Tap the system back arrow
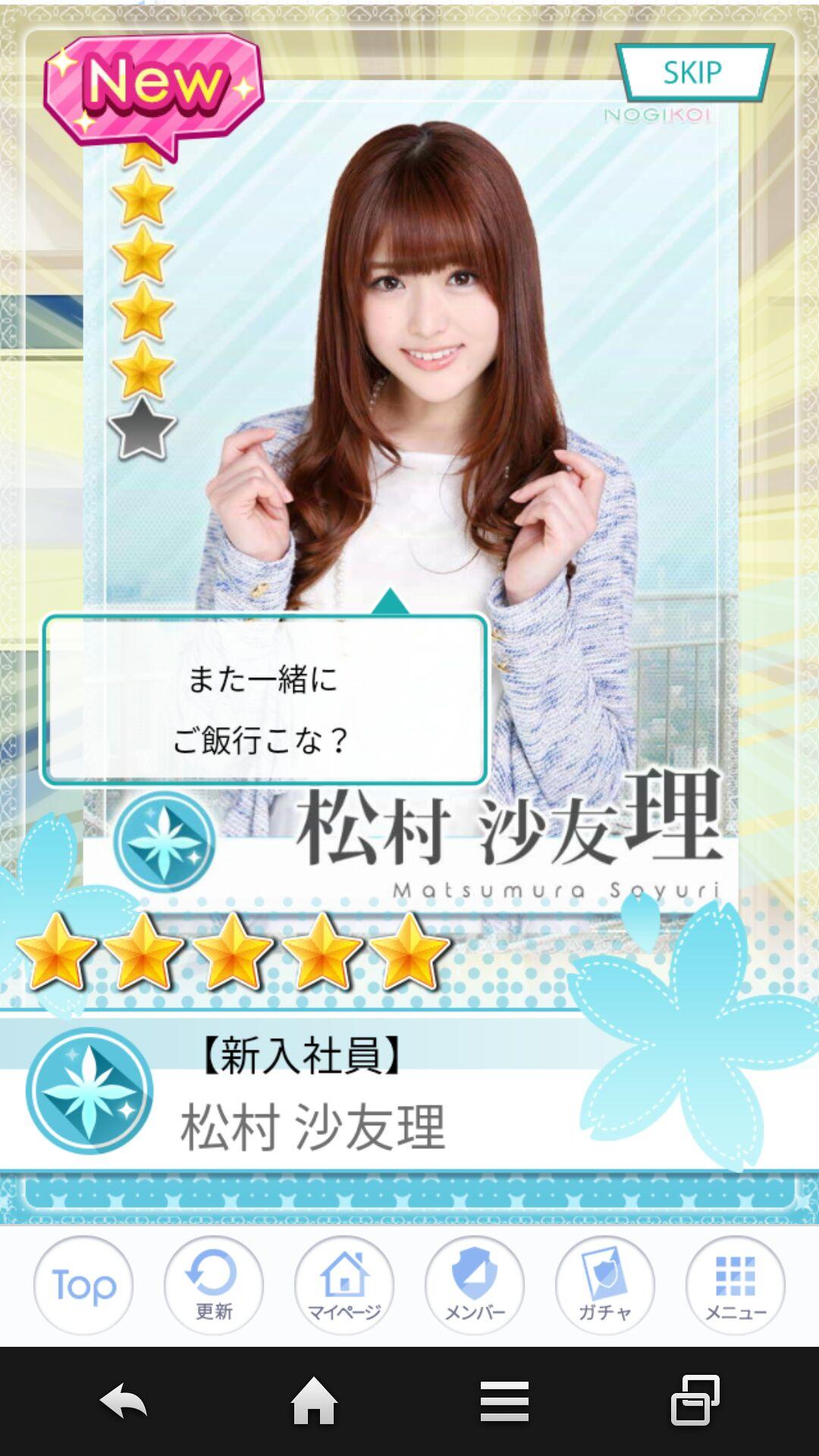Image resolution: width=819 pixels, height=1456 pixels. coord(124,1401)
